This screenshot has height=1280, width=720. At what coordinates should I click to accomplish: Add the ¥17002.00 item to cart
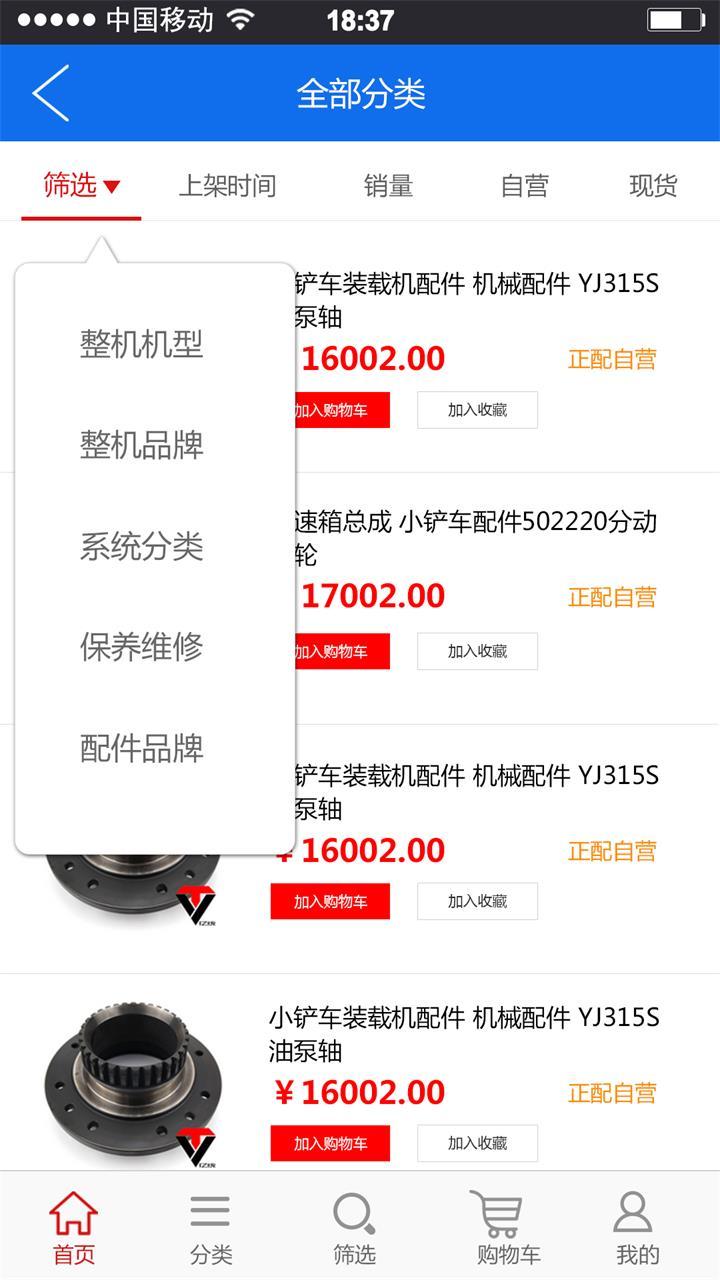tap(331, 651)
